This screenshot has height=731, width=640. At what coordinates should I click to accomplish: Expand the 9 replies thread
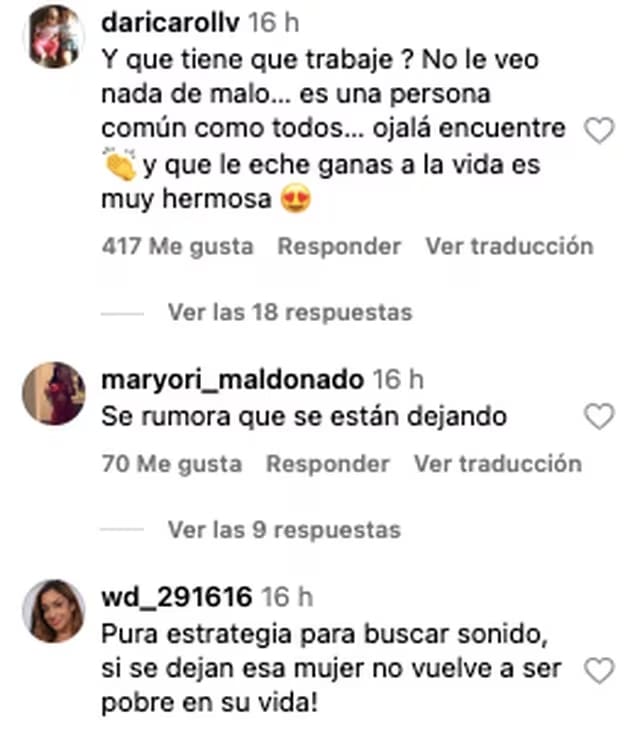click(x=283, y=530)
